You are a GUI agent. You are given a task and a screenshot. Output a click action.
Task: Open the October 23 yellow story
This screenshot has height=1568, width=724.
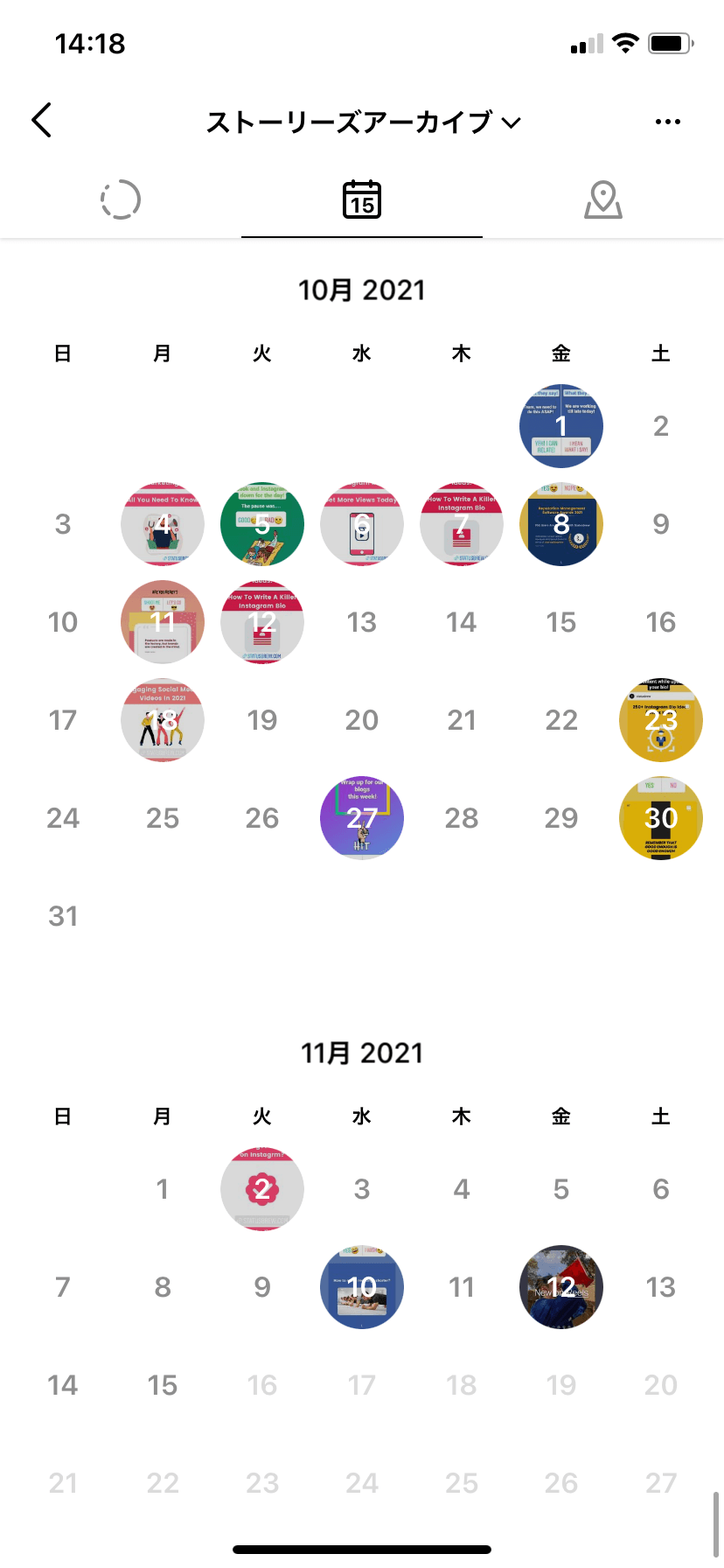point(661,720)
